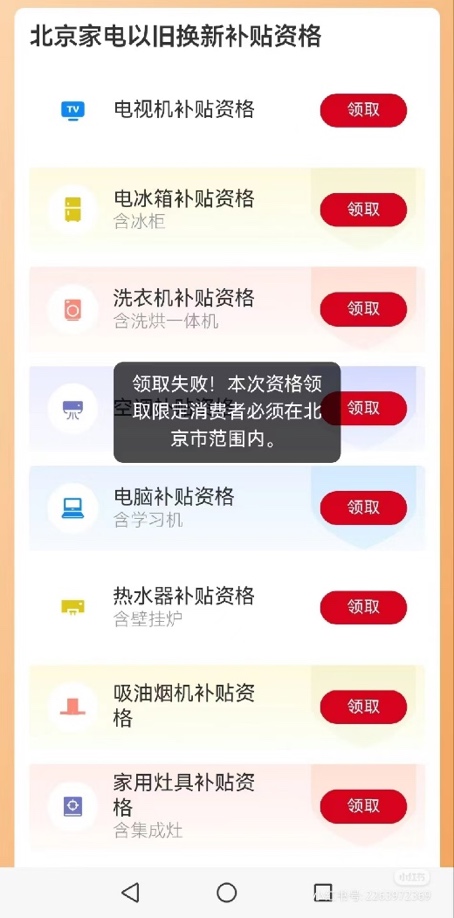Return to the home screen

click(x=227, y=892)
